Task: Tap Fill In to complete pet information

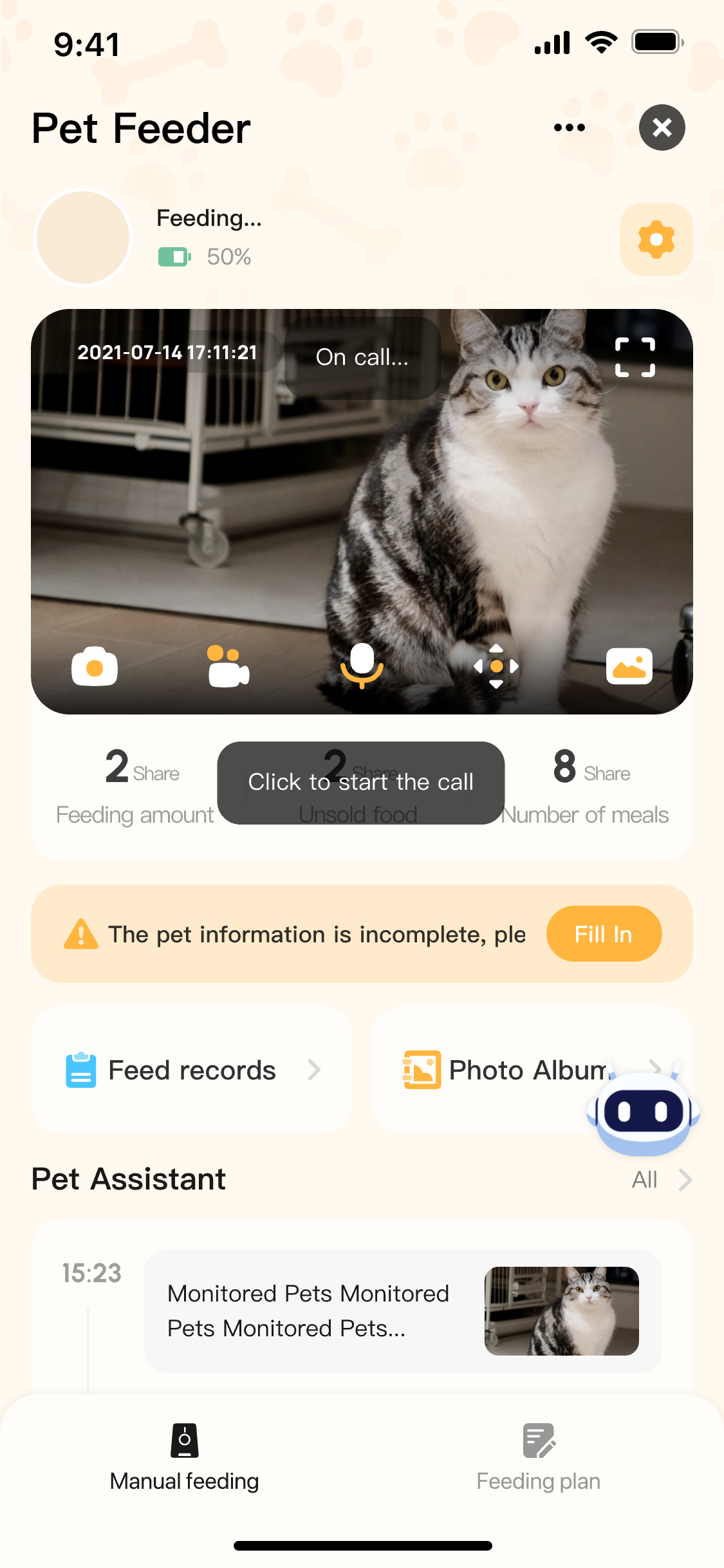Action: click(604, 934)
